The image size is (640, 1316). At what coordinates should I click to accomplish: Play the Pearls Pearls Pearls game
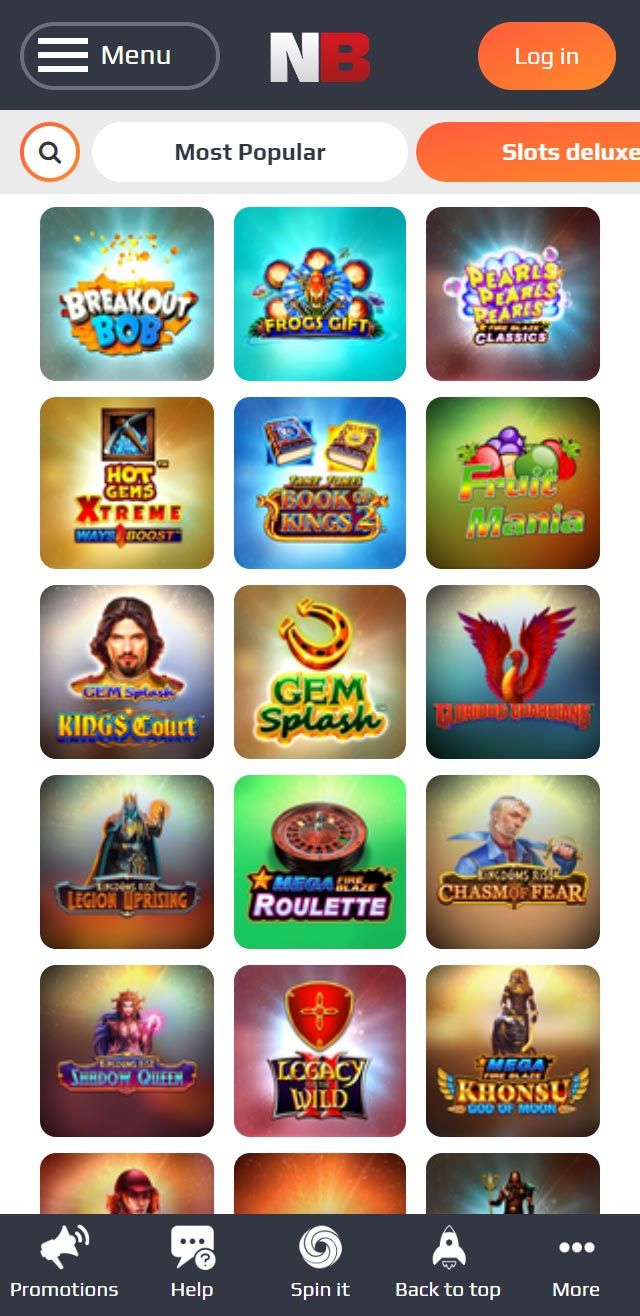pos(513,294)
